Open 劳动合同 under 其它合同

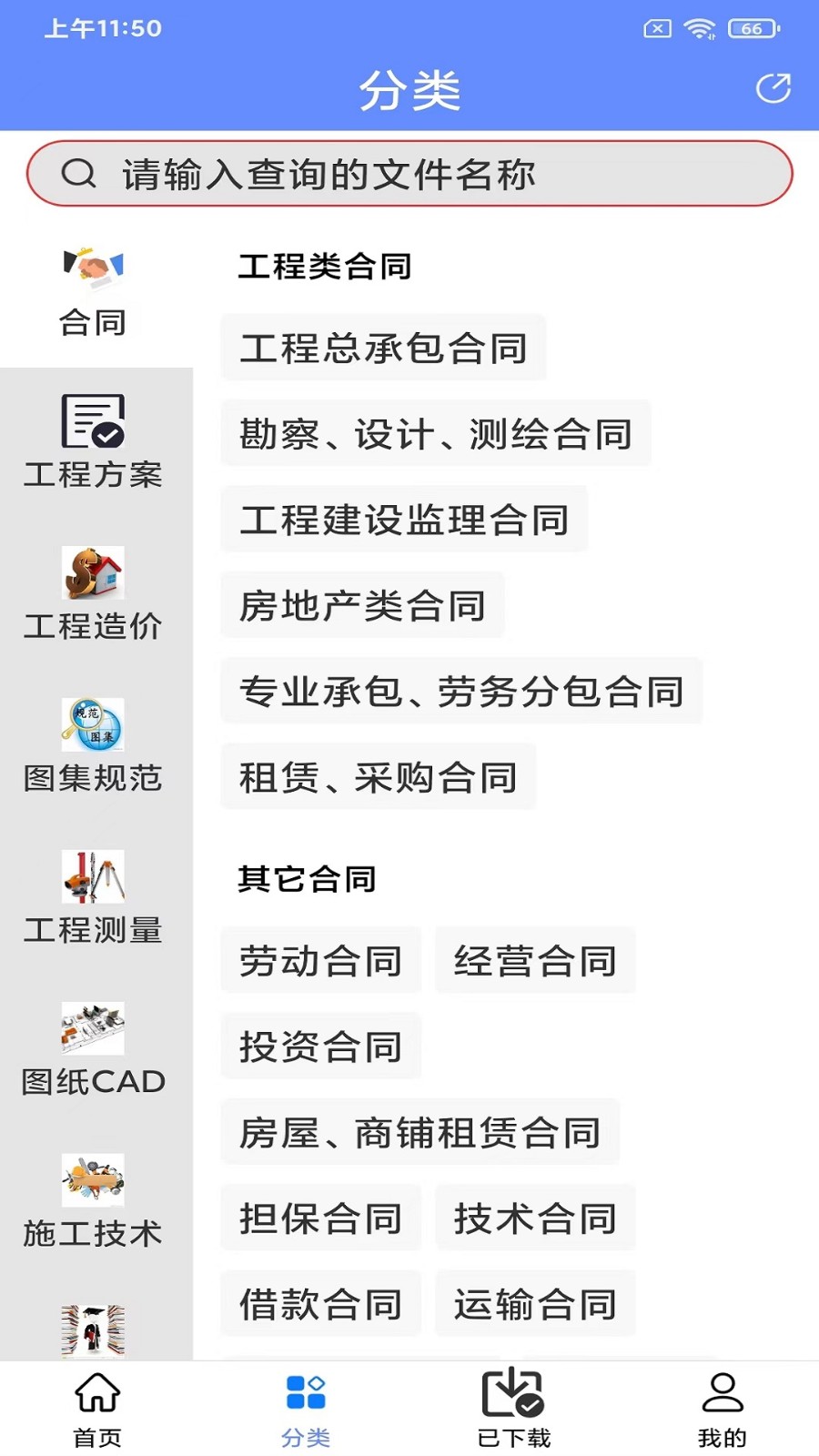coord(320,959)
